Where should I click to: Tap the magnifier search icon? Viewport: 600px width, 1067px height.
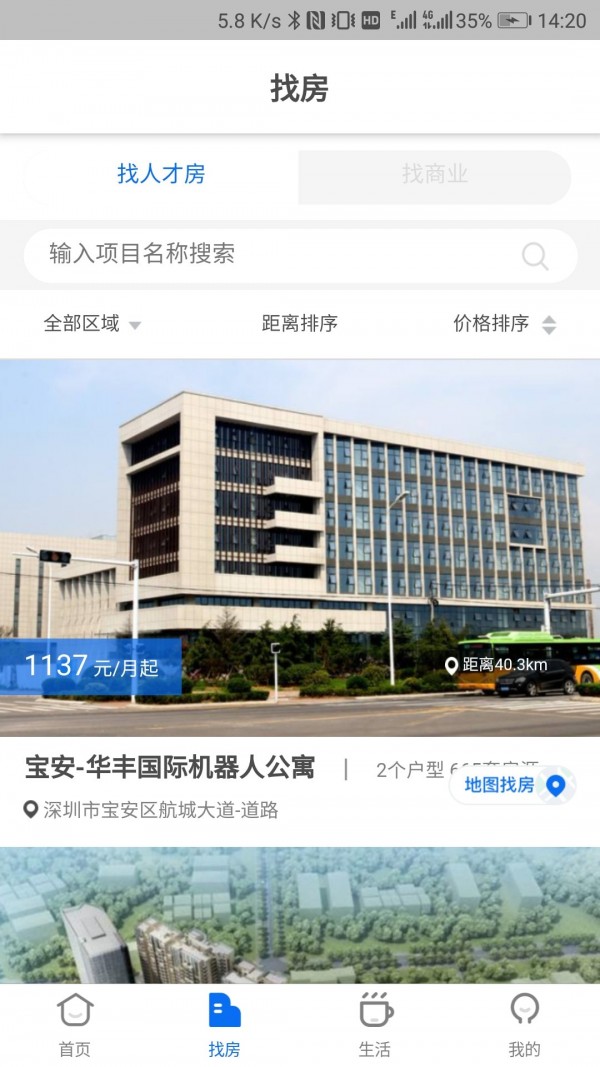[535, 257]
